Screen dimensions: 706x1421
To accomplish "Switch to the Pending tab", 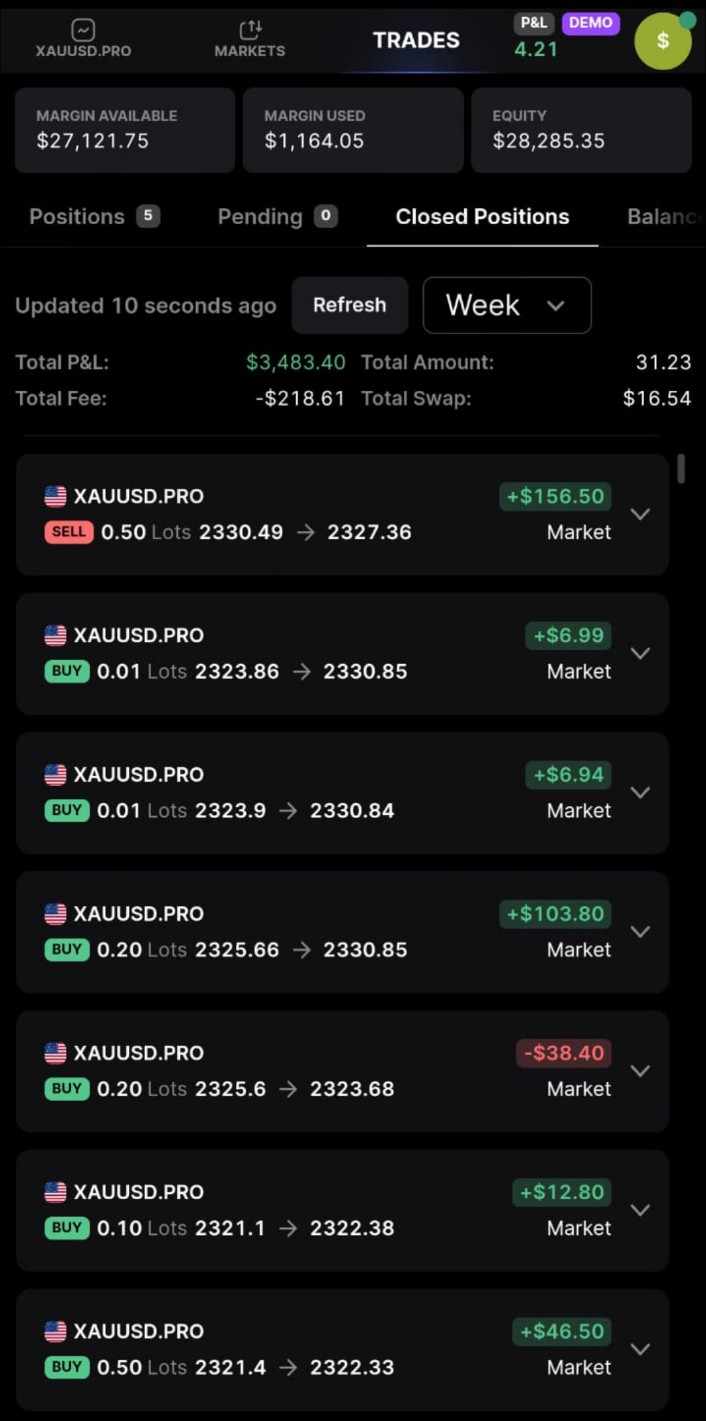I will click(276, 216).
